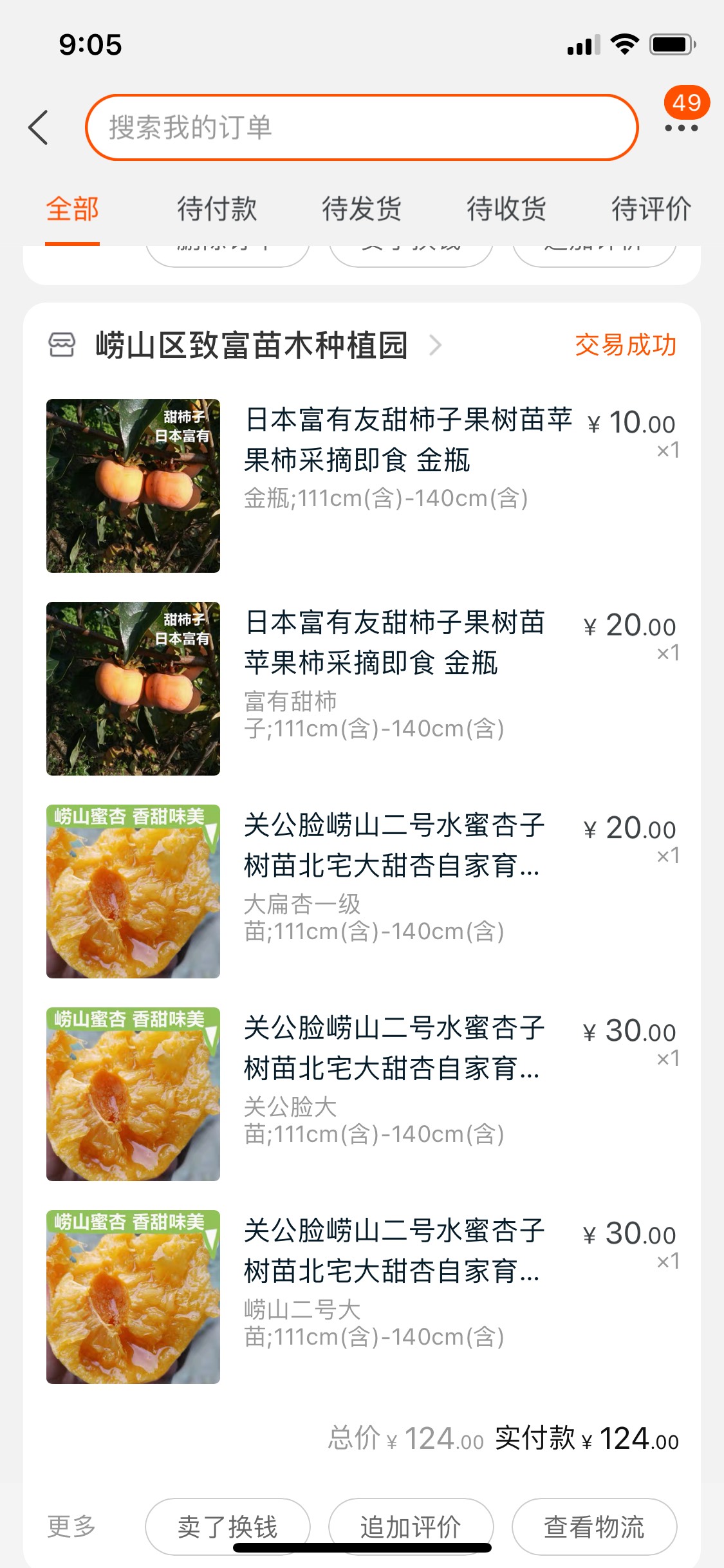The image size is (724, 1568).
Task: Open the shop 崂山区致富苗木种植园
Action: (x=251, y=345)
